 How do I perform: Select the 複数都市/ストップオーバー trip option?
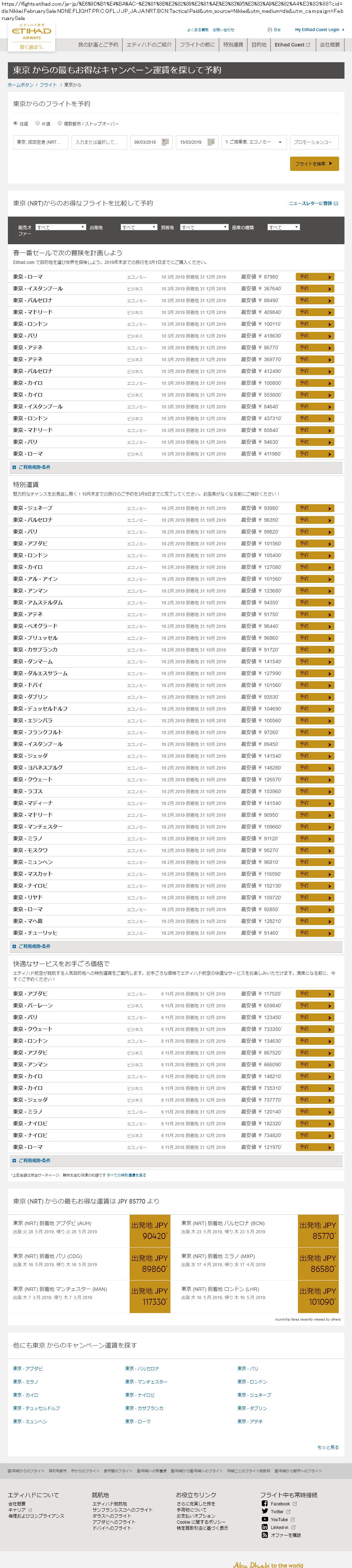click(60, 123)
